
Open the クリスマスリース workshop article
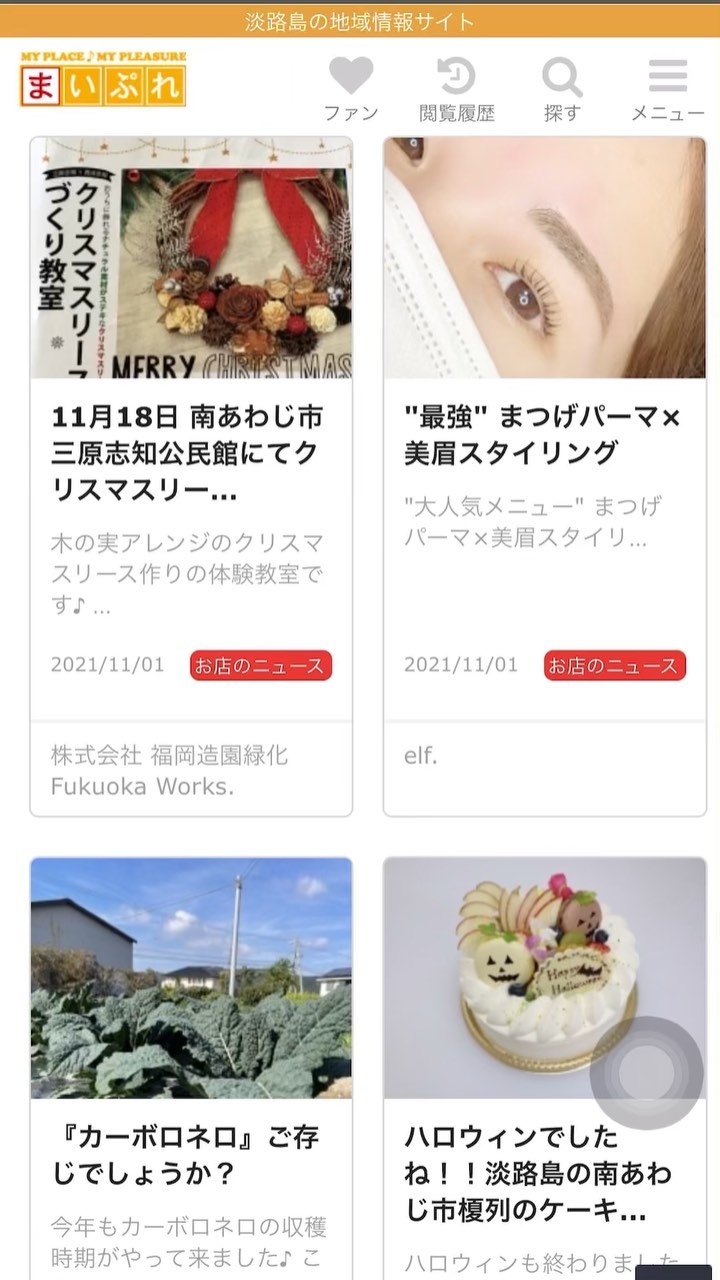click(190, 450)
